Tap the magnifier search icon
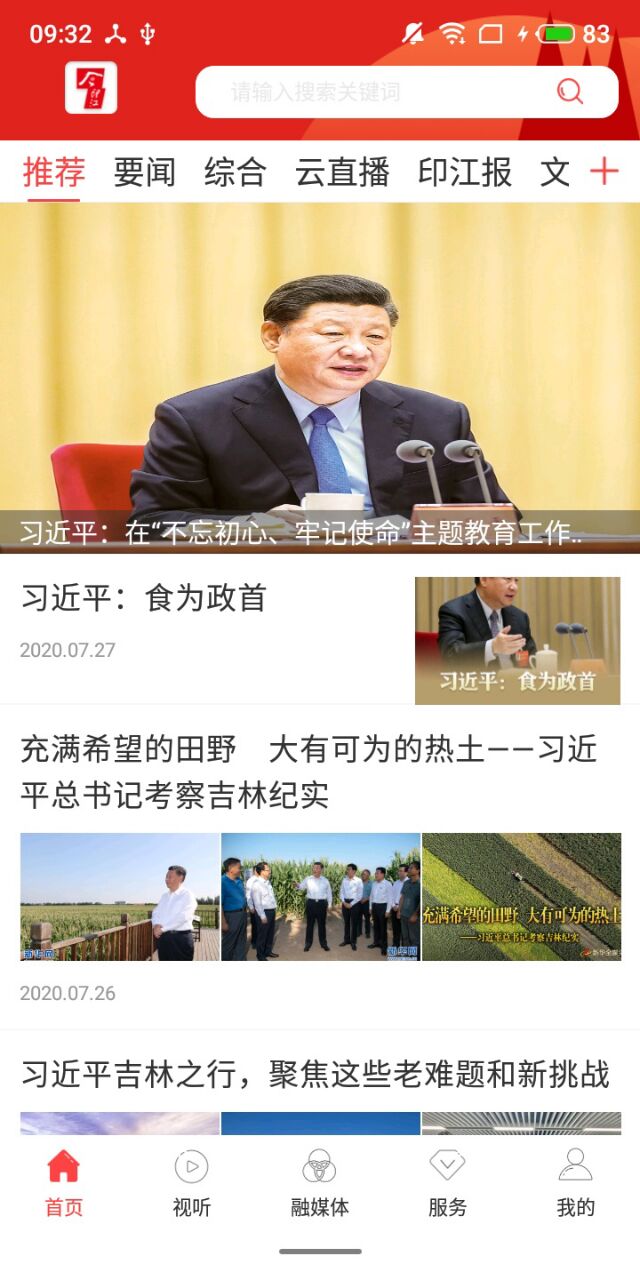 coord(570,92)
